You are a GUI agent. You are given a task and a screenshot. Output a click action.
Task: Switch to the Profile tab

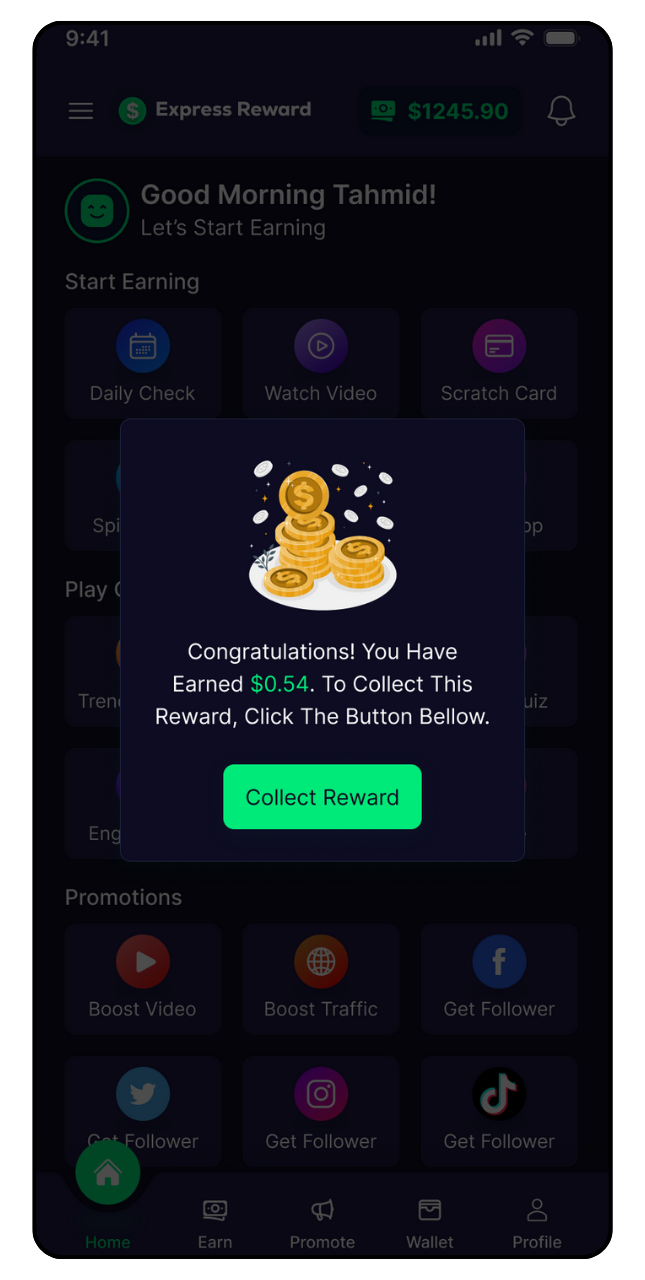tap(537, 1222)
